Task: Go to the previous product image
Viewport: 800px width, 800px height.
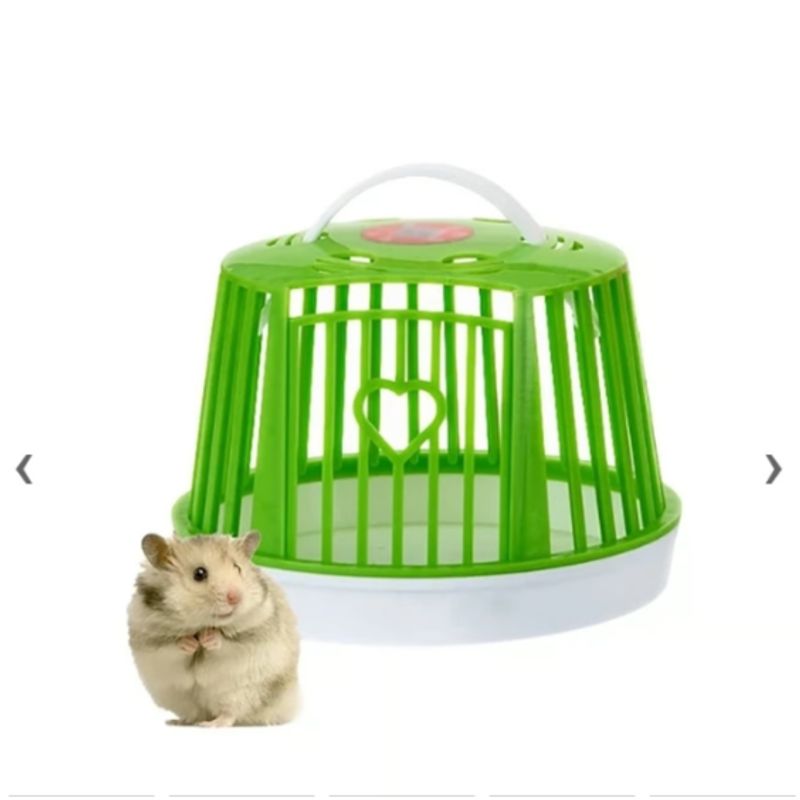Action: 24,468
